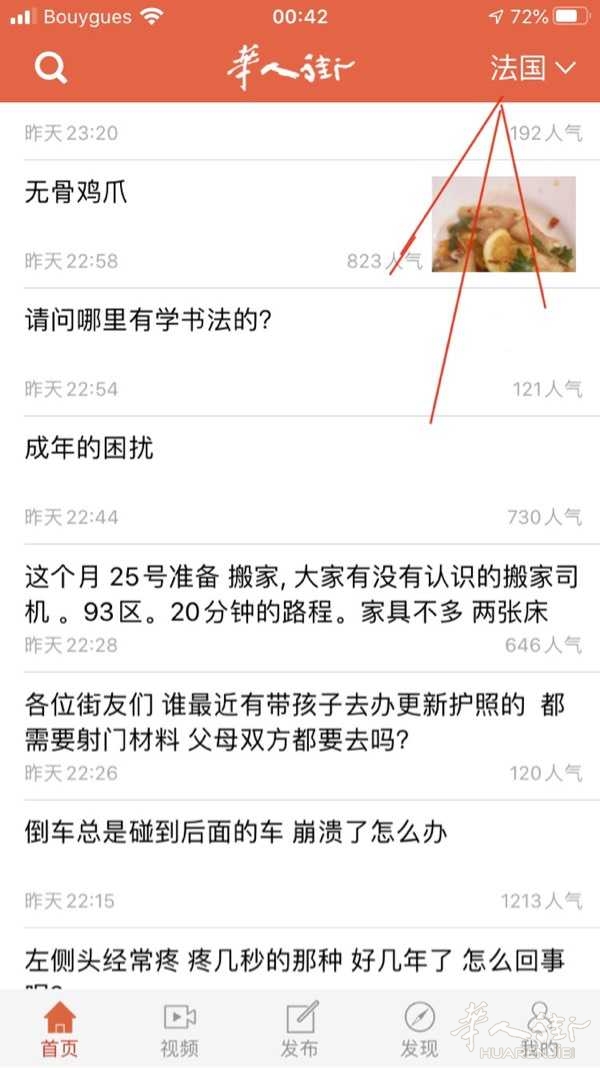Open the search magnifier icon
The height and width of the screenshot is (1068, 600).
coord(51,68)
